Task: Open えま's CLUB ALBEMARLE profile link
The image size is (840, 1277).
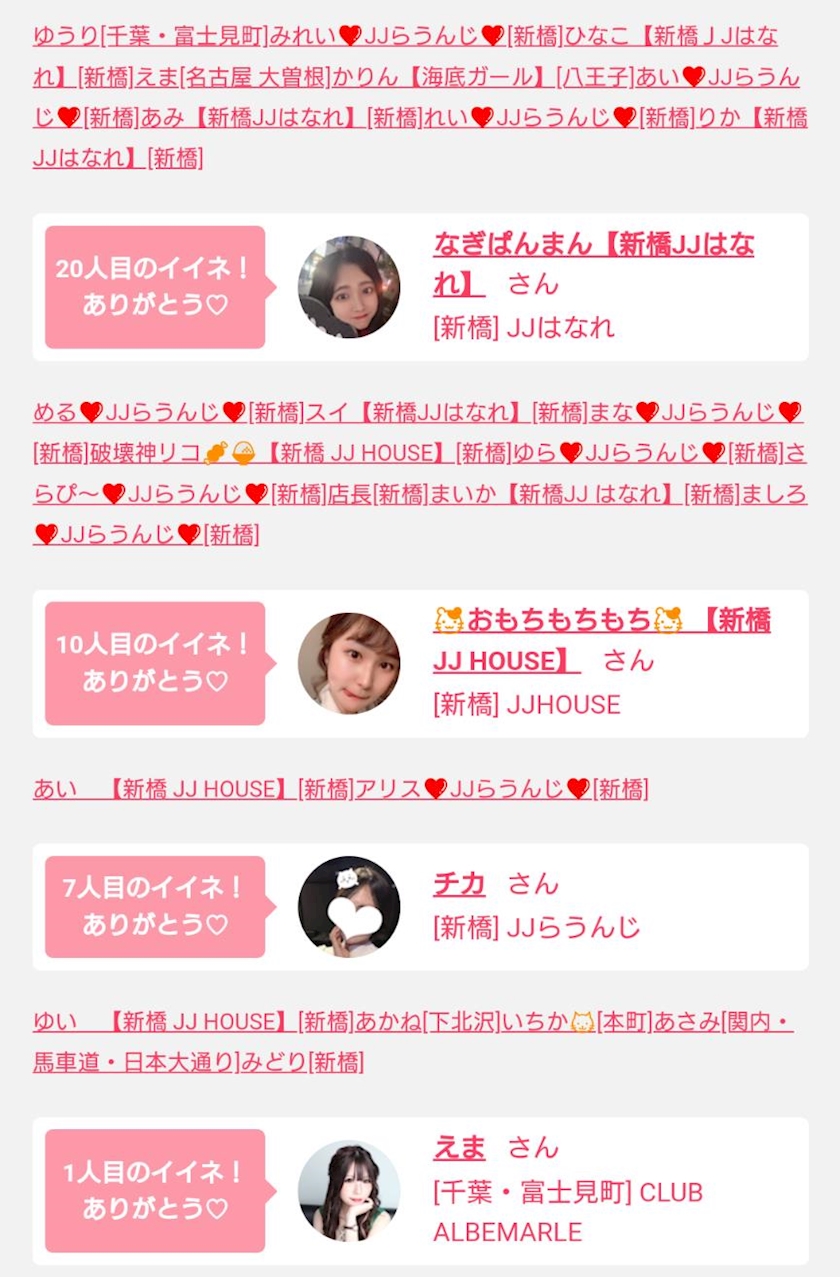Action: (459, 1148)
